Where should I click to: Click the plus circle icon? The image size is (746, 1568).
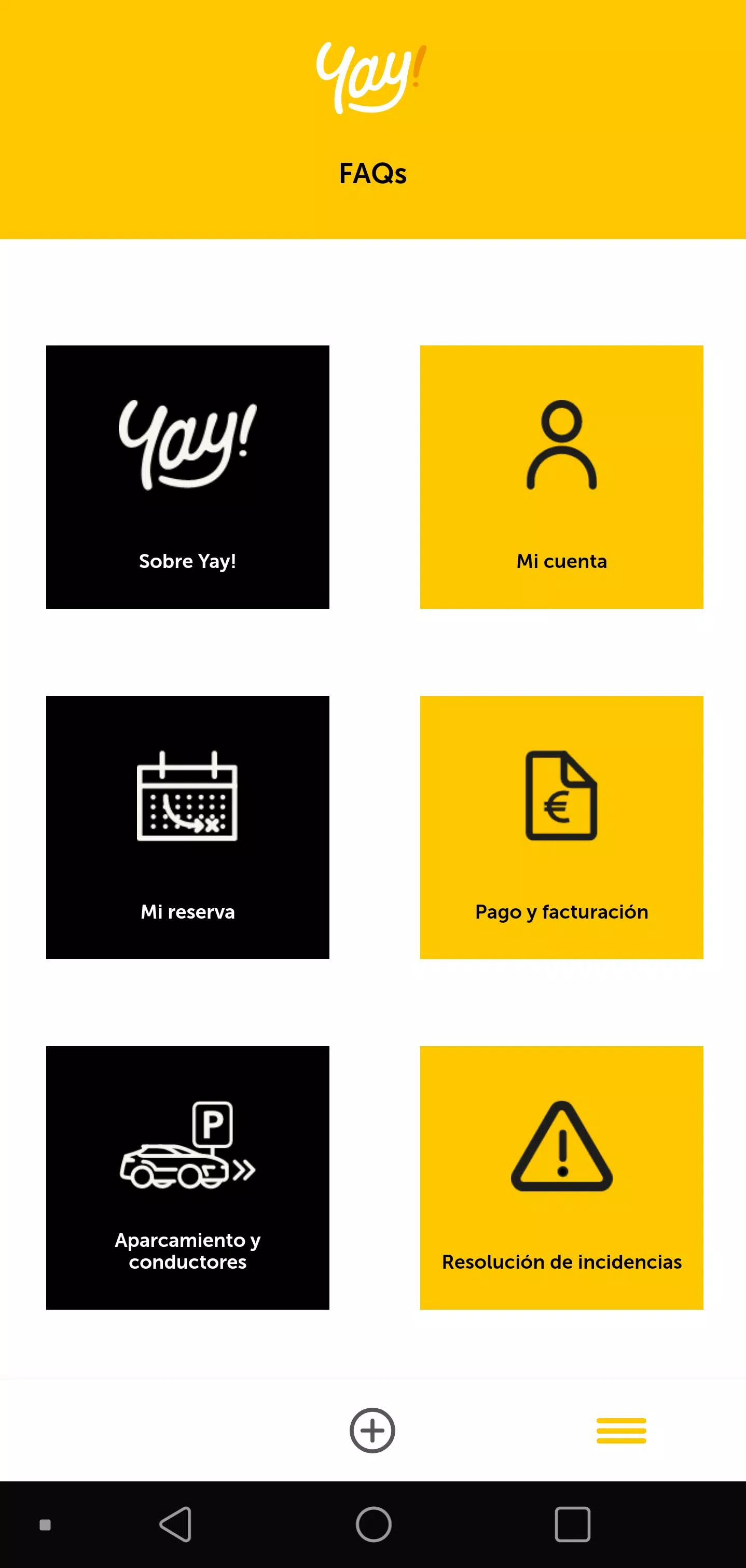[372, 1431]
